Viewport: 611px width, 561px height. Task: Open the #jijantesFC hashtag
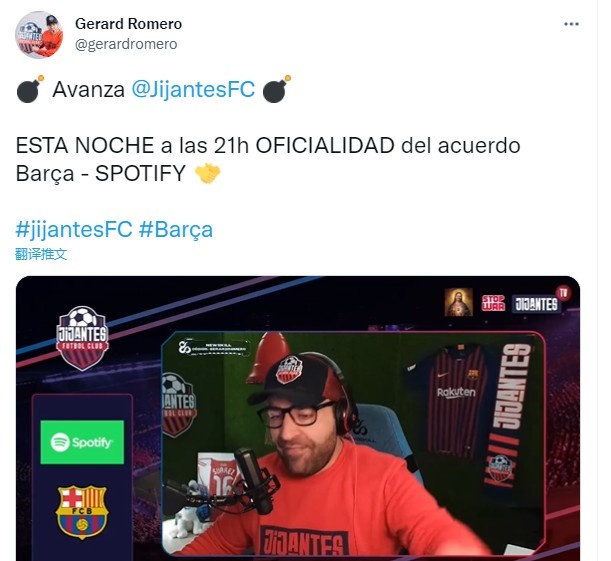click(74, 229)
